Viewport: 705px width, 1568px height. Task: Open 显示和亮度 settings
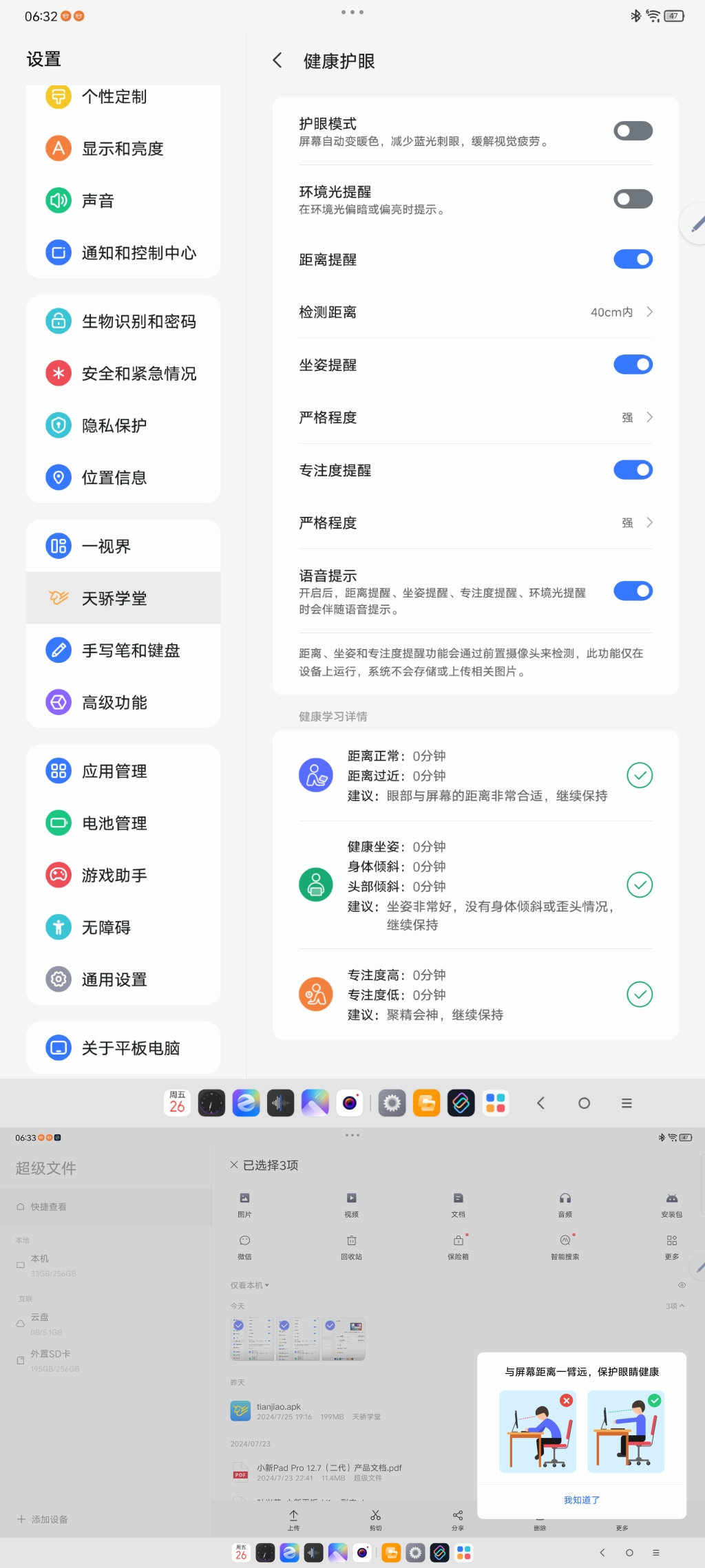click(123, 149)
